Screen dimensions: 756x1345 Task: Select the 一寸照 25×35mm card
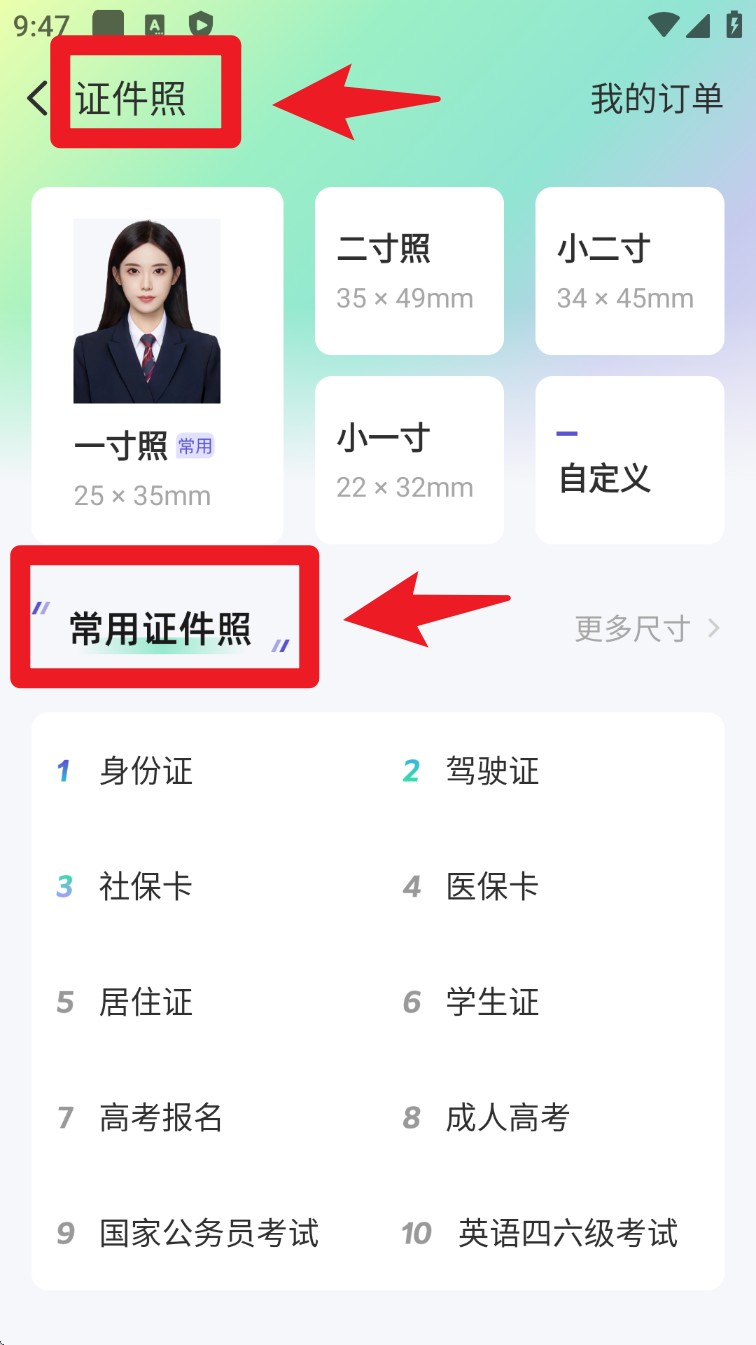(x=157, y=365)
